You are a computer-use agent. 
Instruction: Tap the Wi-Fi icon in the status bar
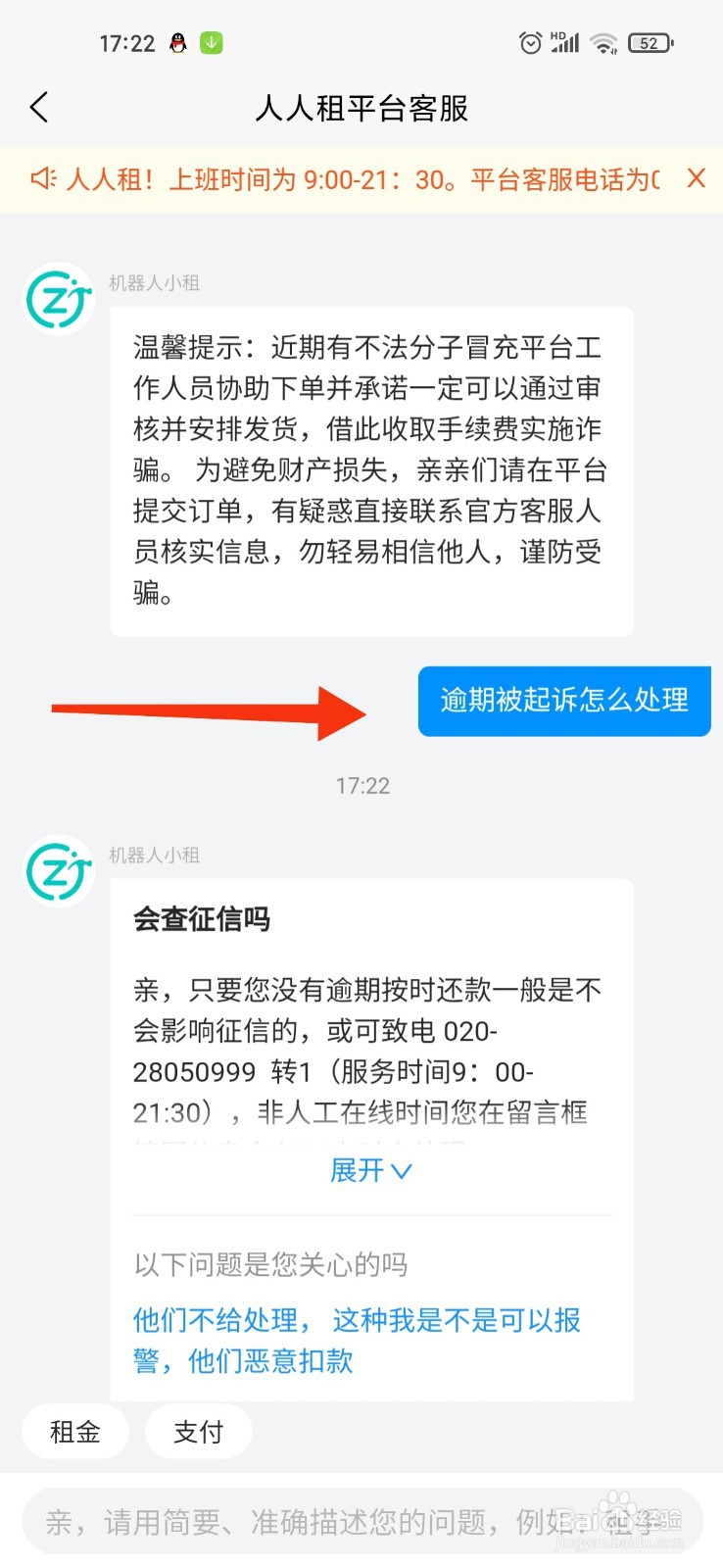[603, 42]
